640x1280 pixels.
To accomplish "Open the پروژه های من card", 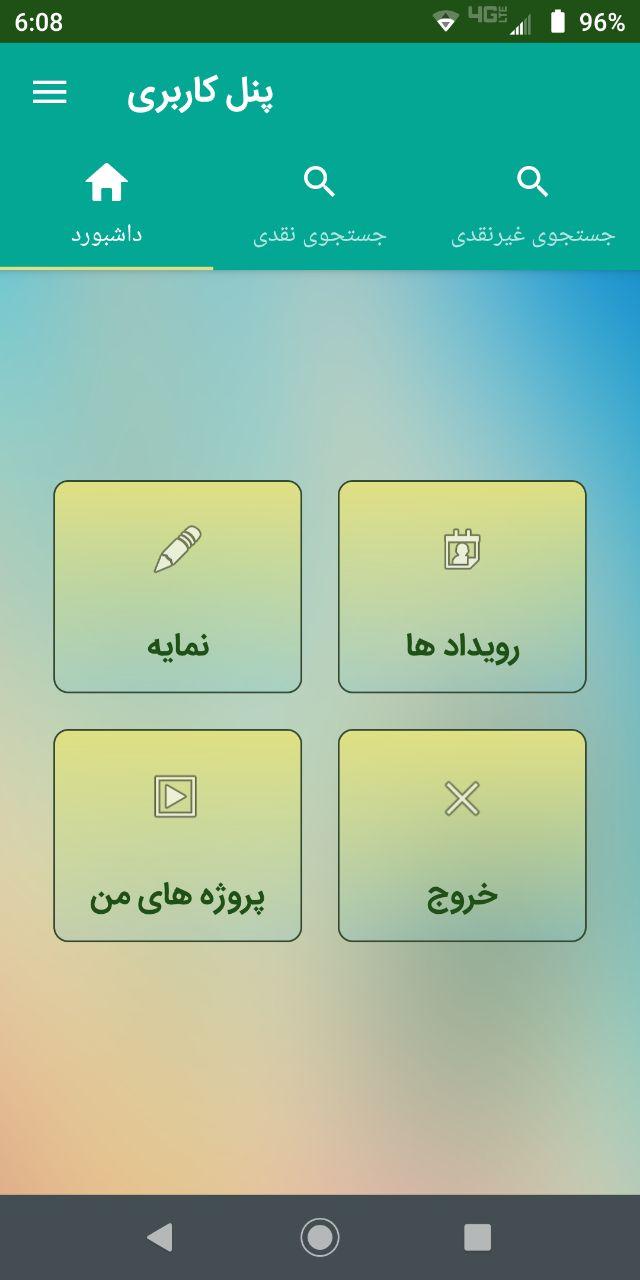I will [x=177, y=835].
